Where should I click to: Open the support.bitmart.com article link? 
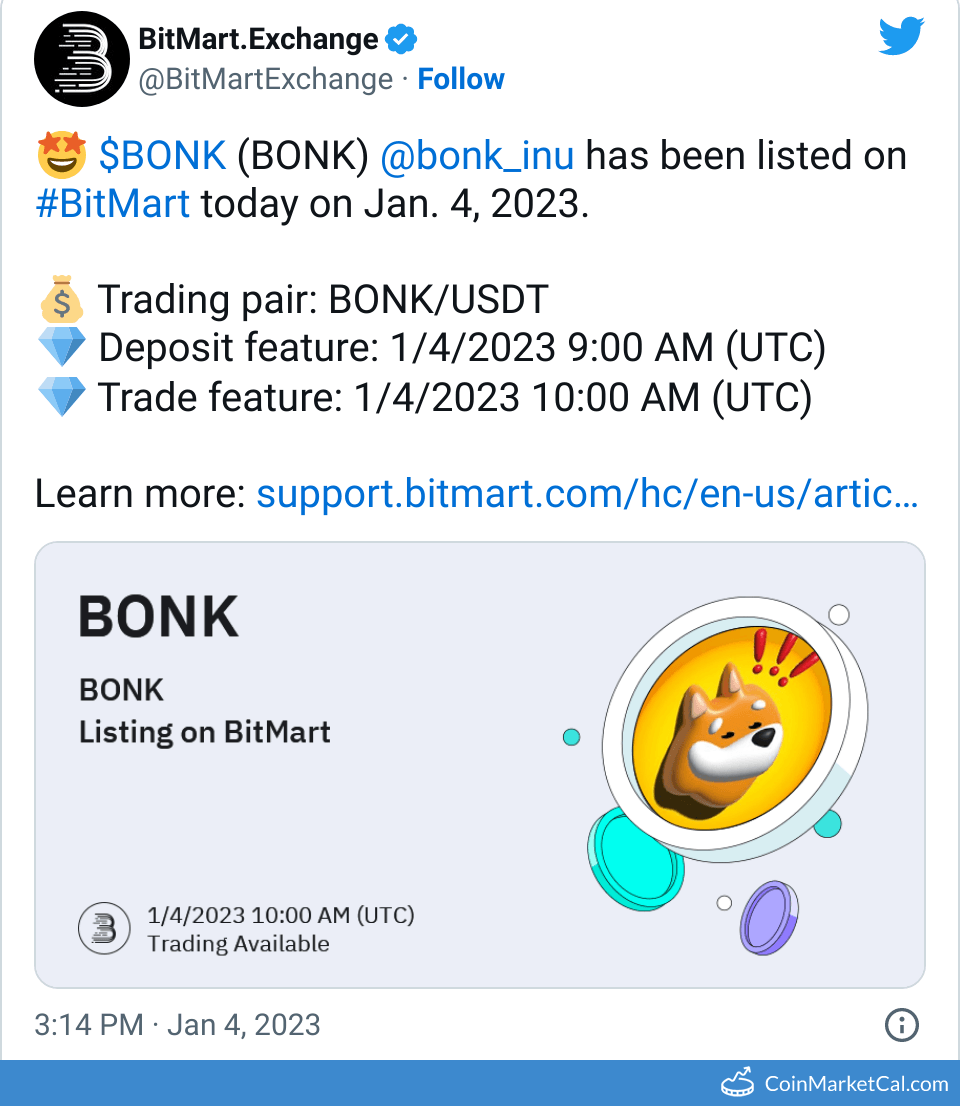(586, 494)
